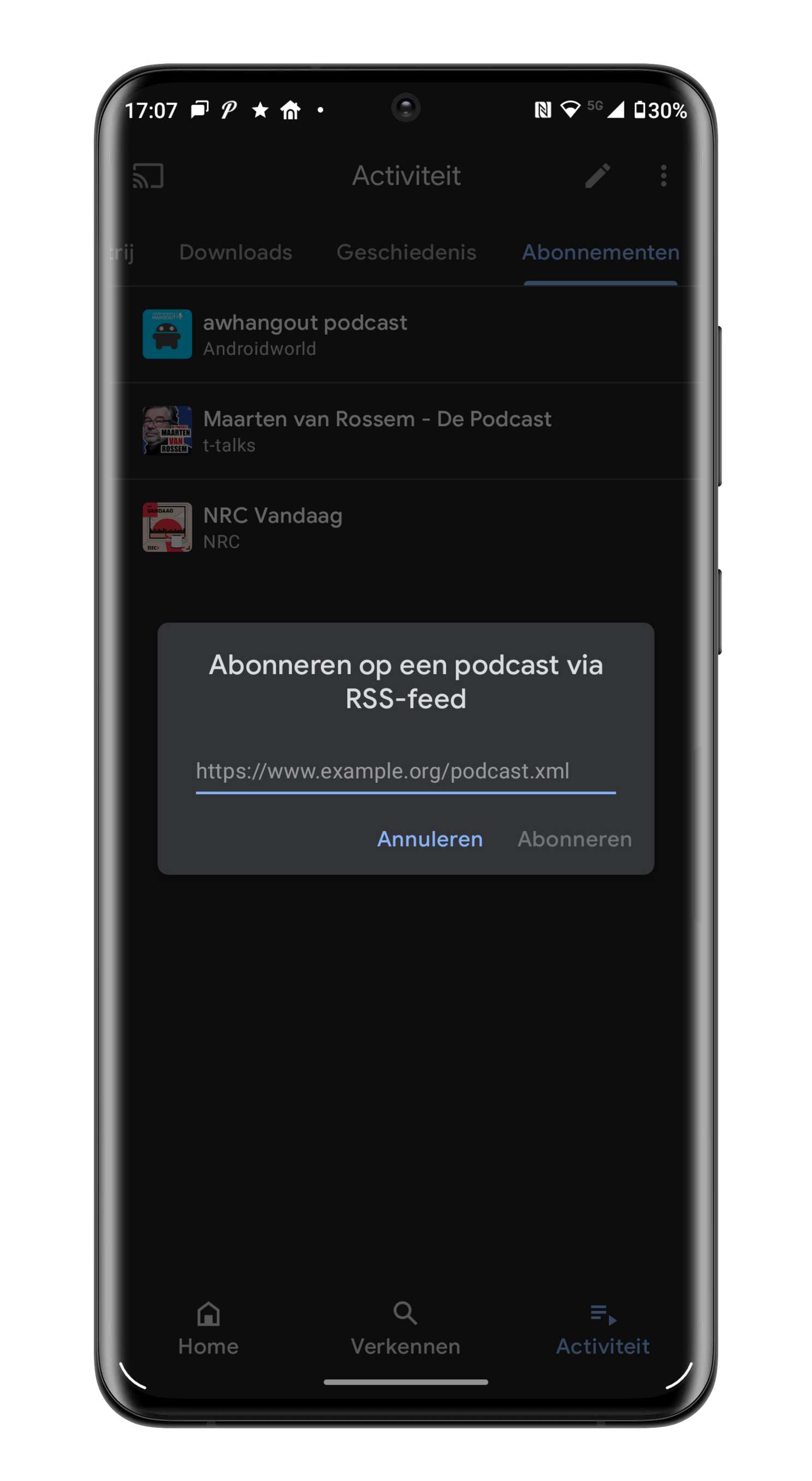This screenshot has height=1481, width=812.
Task: Select the Abonnementen tab
Action: (x=600, y=253)
